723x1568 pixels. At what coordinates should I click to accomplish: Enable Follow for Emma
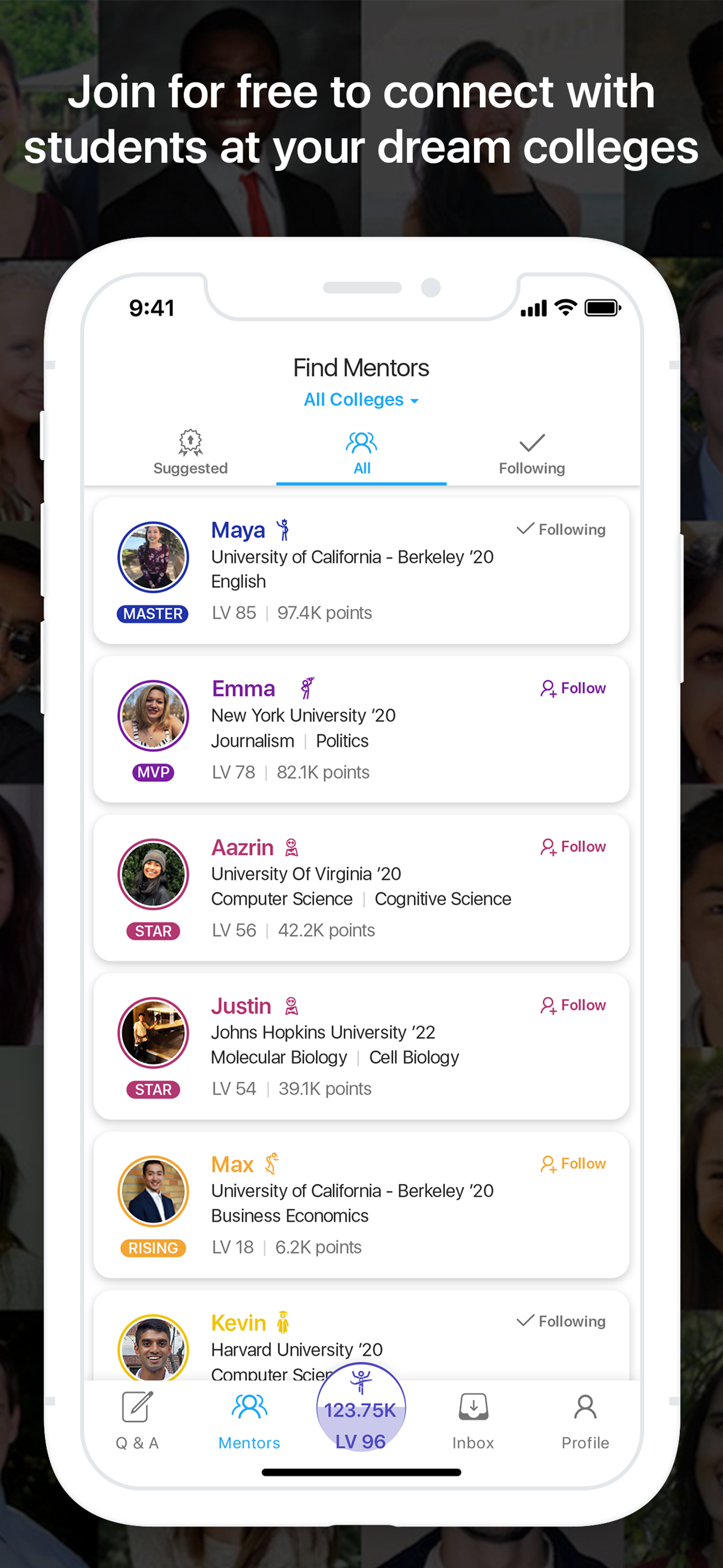tap(572, 688)
